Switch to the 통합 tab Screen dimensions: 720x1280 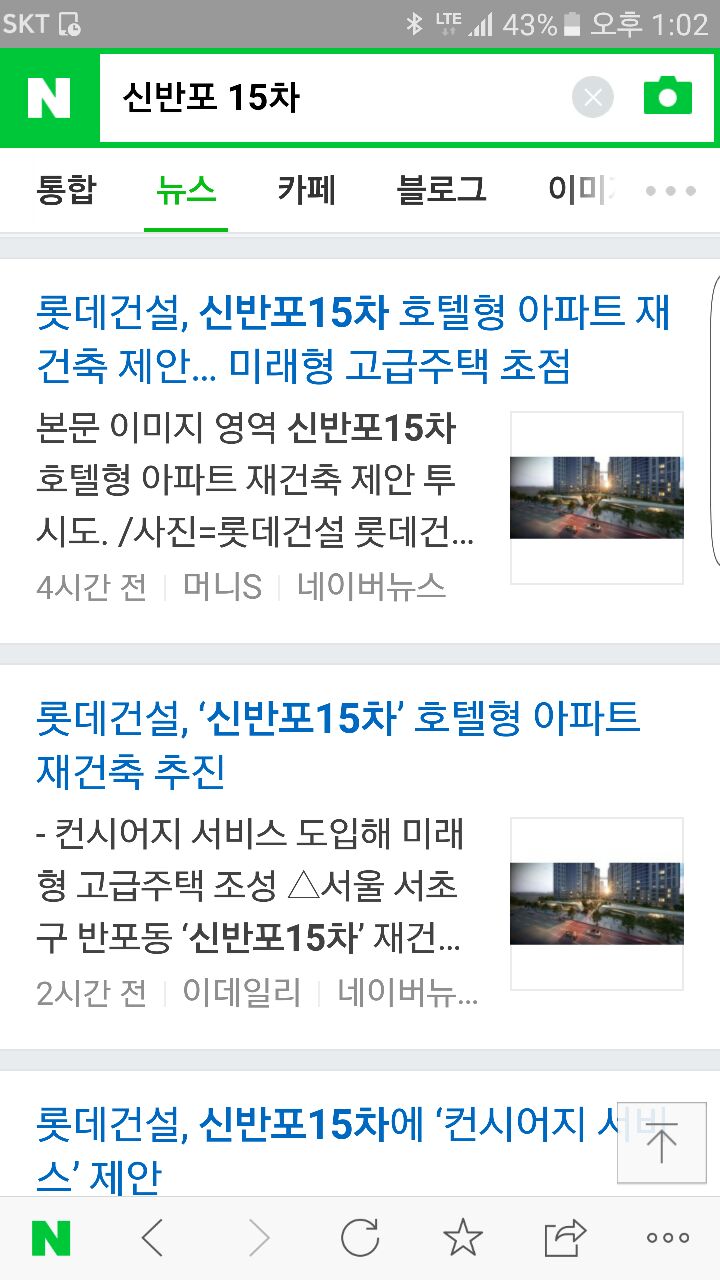pos(65,190)
